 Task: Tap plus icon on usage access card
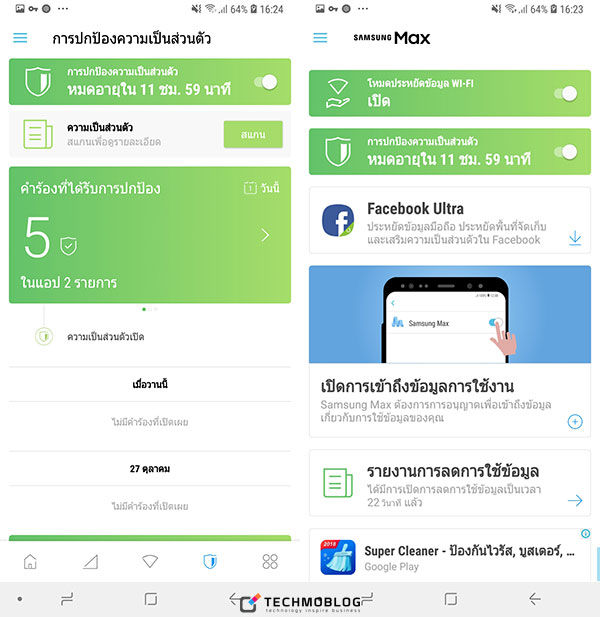click(575, 421)
